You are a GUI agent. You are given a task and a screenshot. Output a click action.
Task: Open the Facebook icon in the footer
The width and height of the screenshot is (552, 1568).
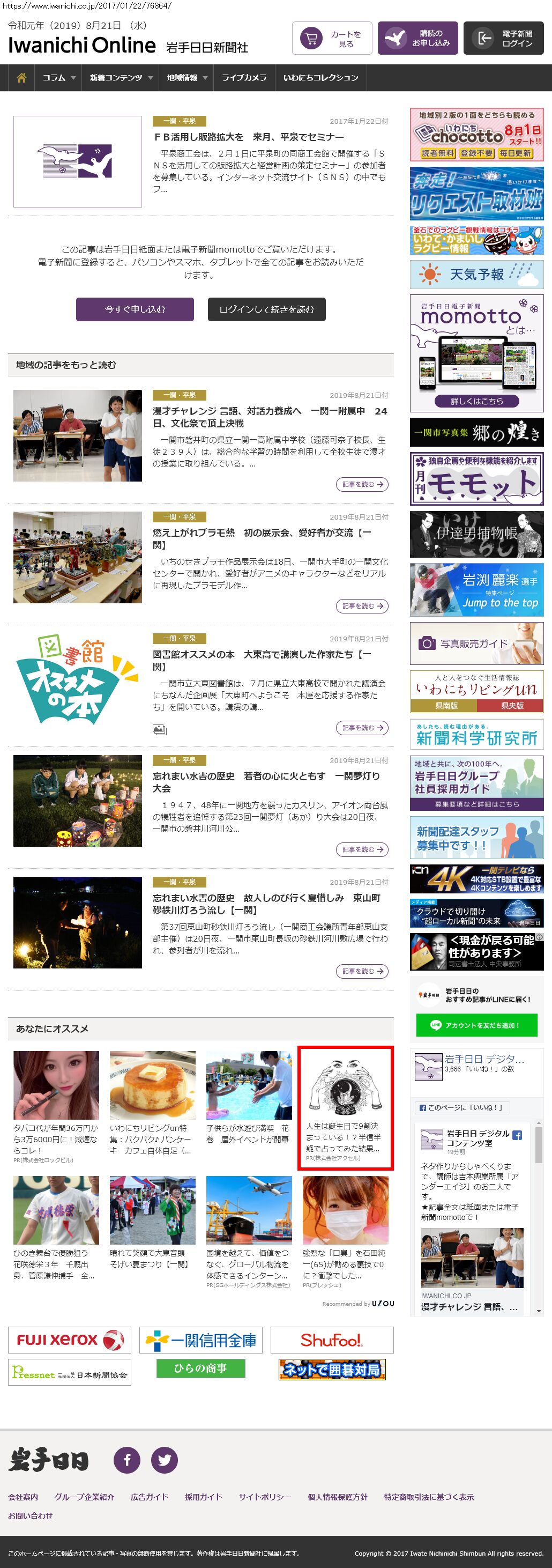click(127, 1460)
